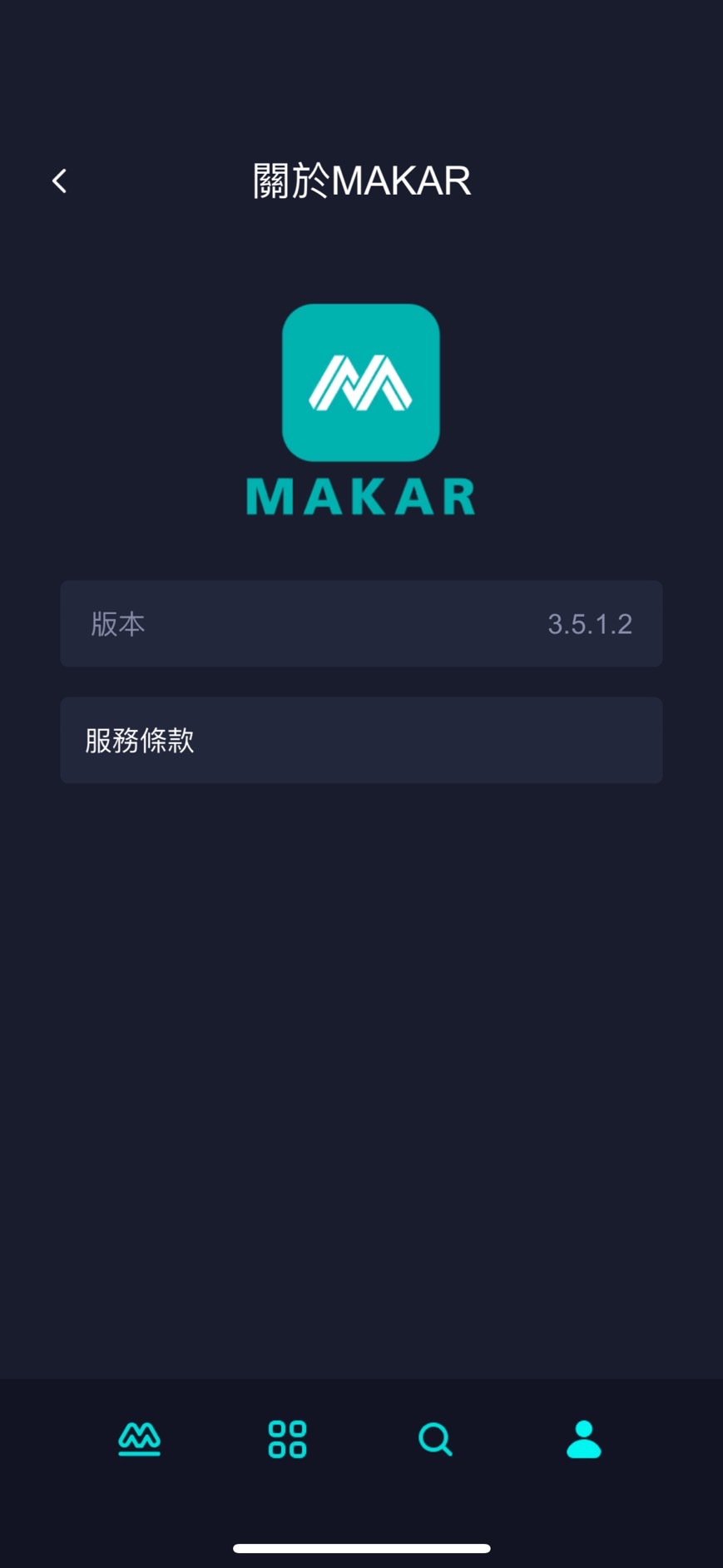723x1568 pixels.
Task: Open the 服務條款 row
Action: tap(360, 740)
